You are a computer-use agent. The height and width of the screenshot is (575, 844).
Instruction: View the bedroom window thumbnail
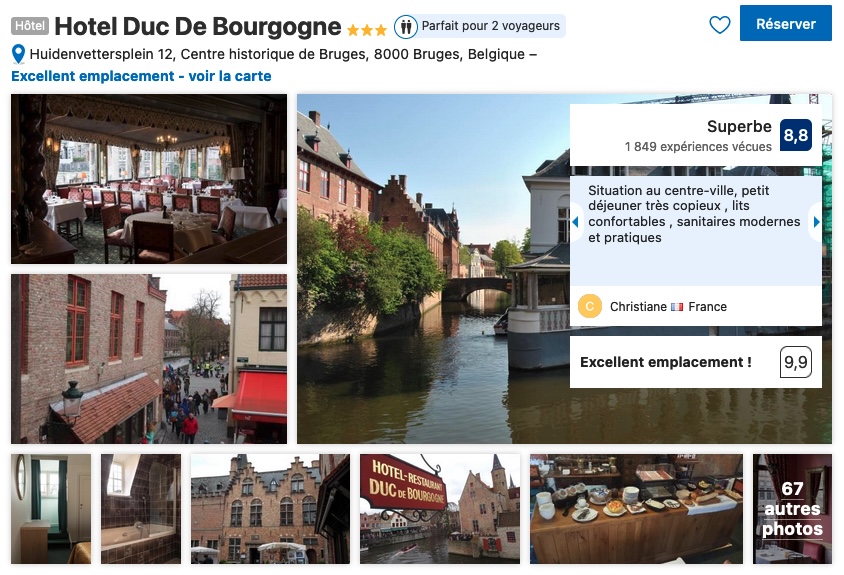click(51, 509)
